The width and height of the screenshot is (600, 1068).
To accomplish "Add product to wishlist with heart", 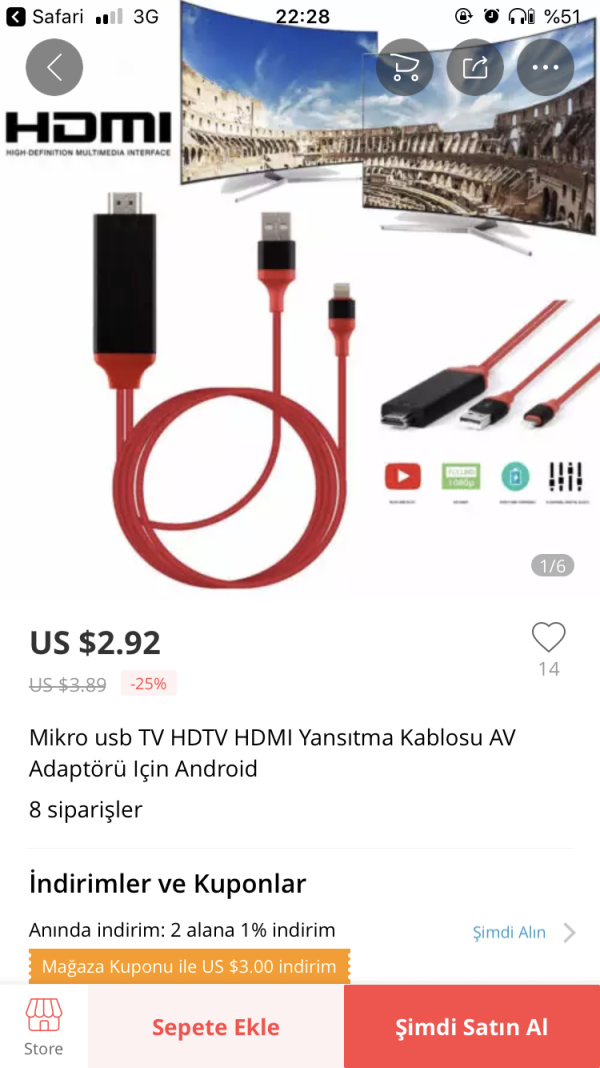I will click(x=548, y=638).
